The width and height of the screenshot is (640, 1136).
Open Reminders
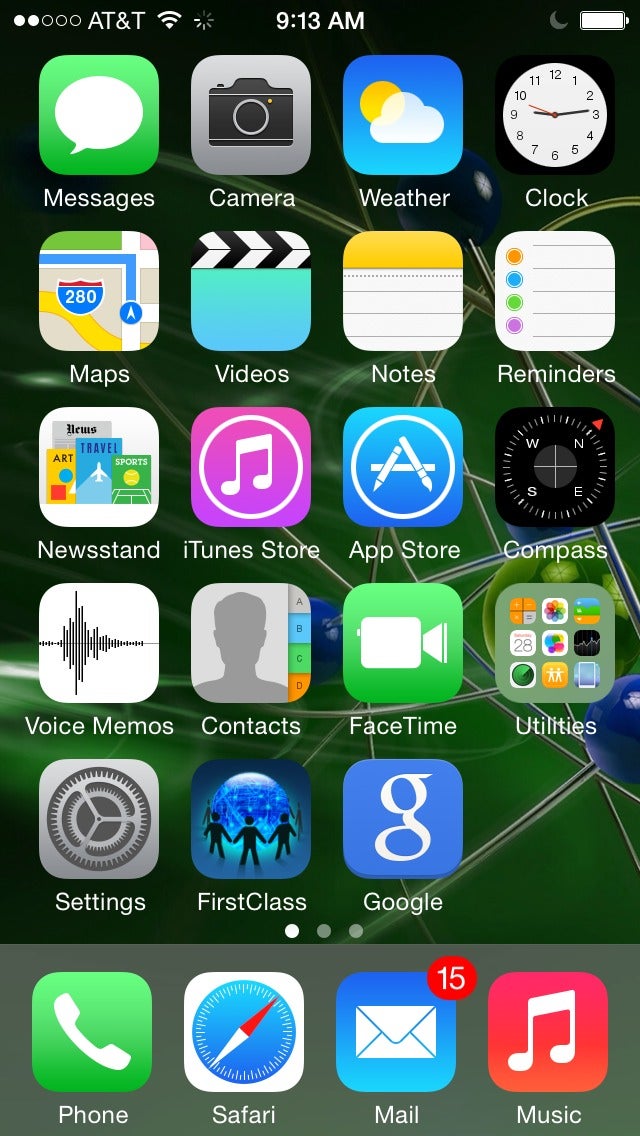tap(555, 291)
